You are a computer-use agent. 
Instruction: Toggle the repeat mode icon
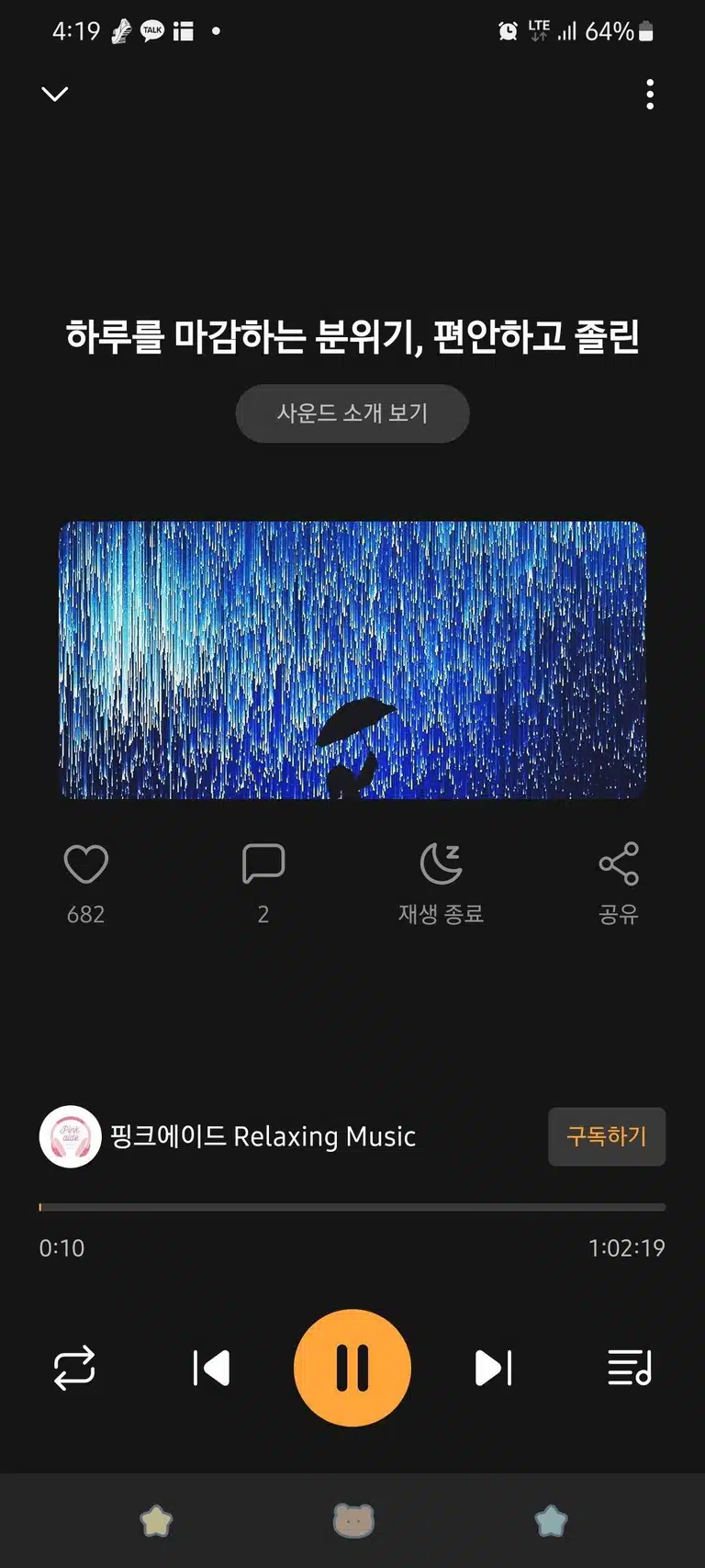click(x=74, y=1368)
